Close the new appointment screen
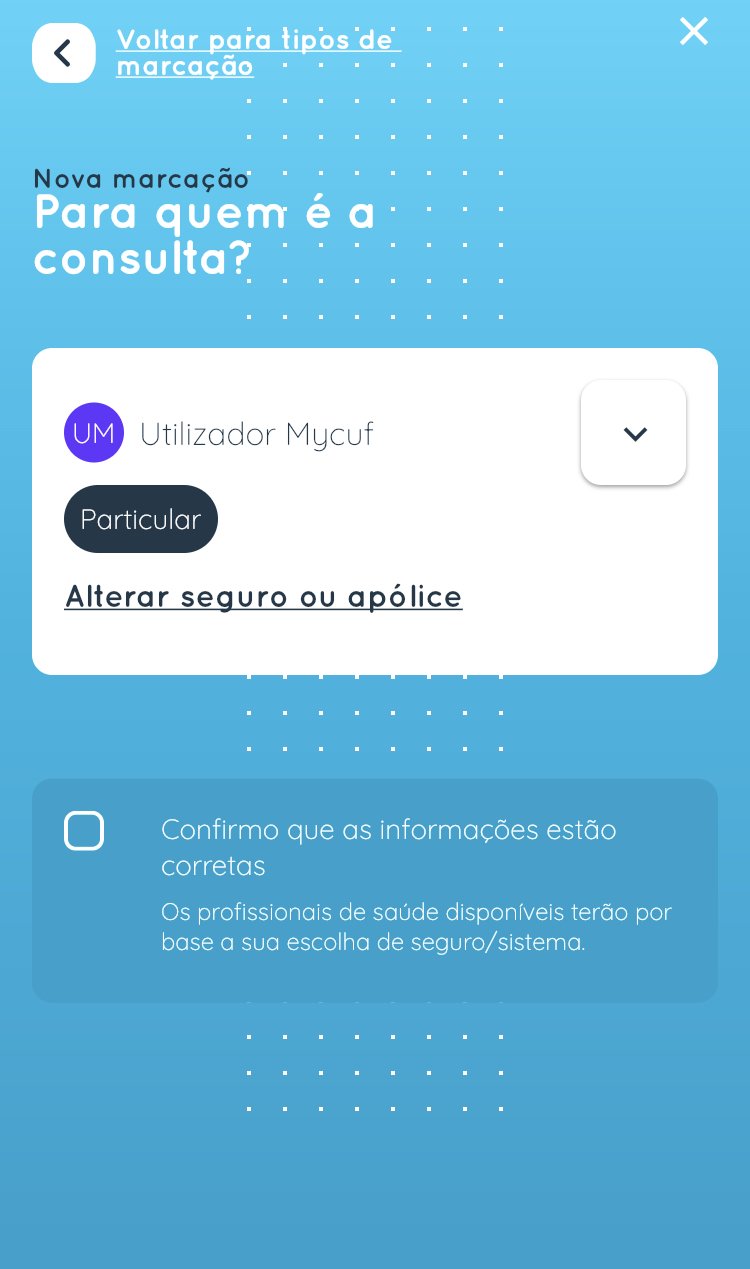The image size is (750, 1269). pyautogui.click(x=693, y=31)
